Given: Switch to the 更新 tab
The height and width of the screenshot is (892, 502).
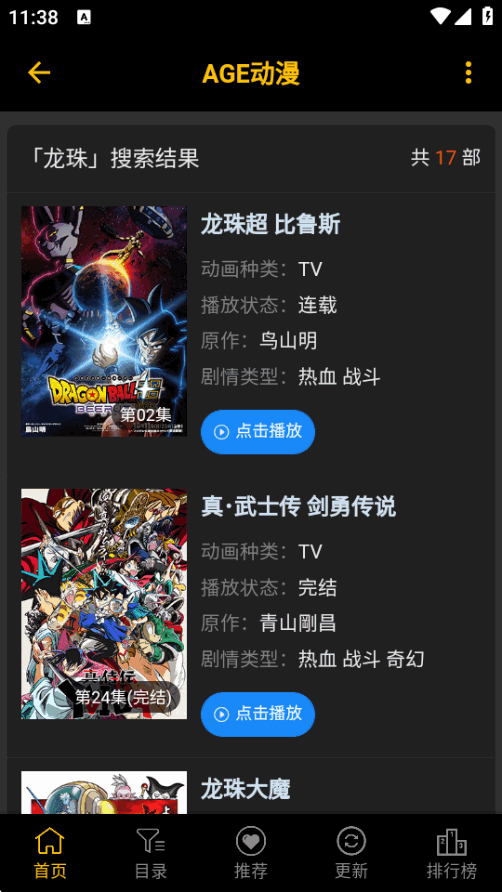Looking at the screenshot, I should tap(351, 853).
